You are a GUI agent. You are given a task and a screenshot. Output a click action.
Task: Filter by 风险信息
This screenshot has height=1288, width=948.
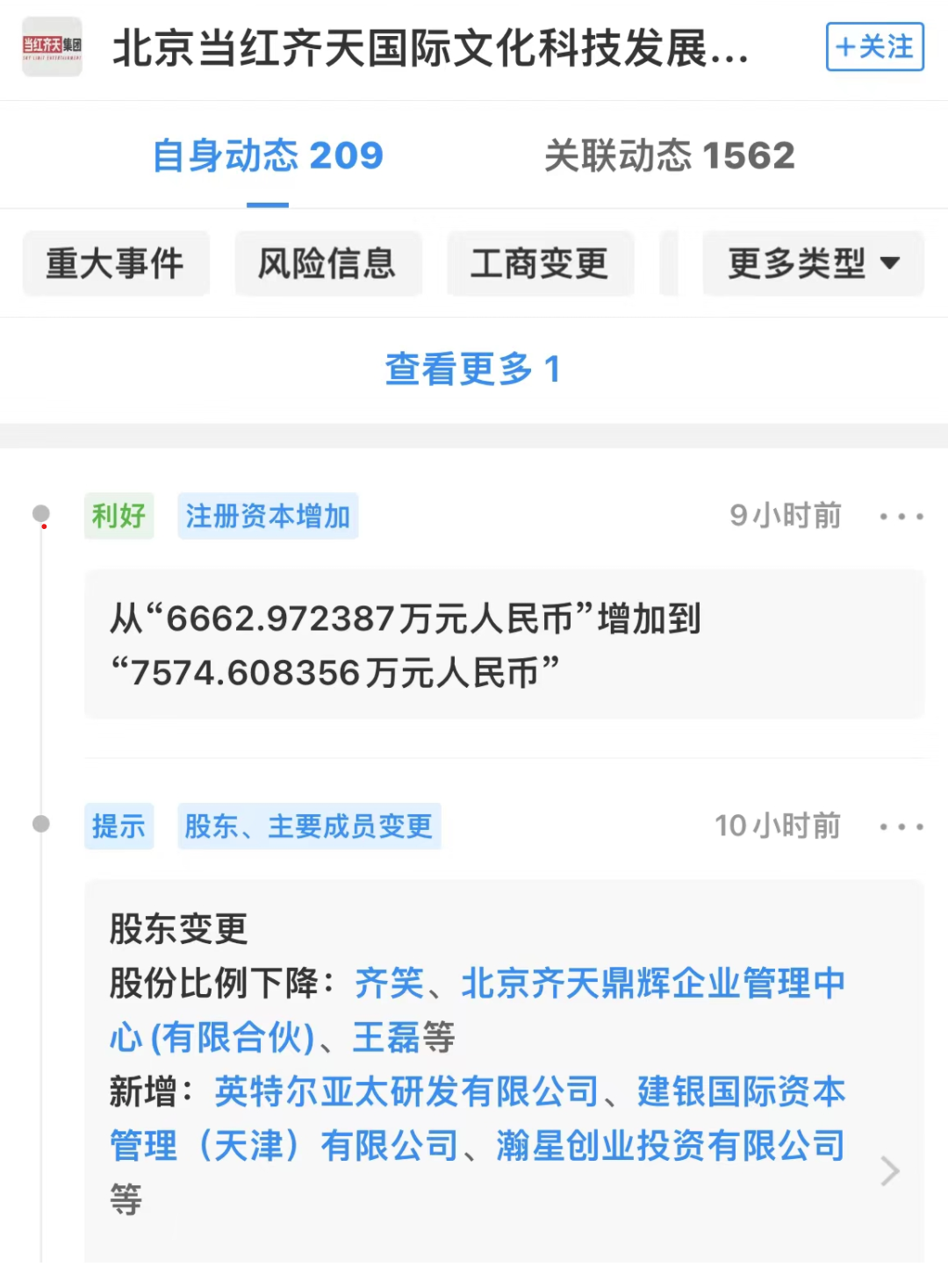(327, 263)
